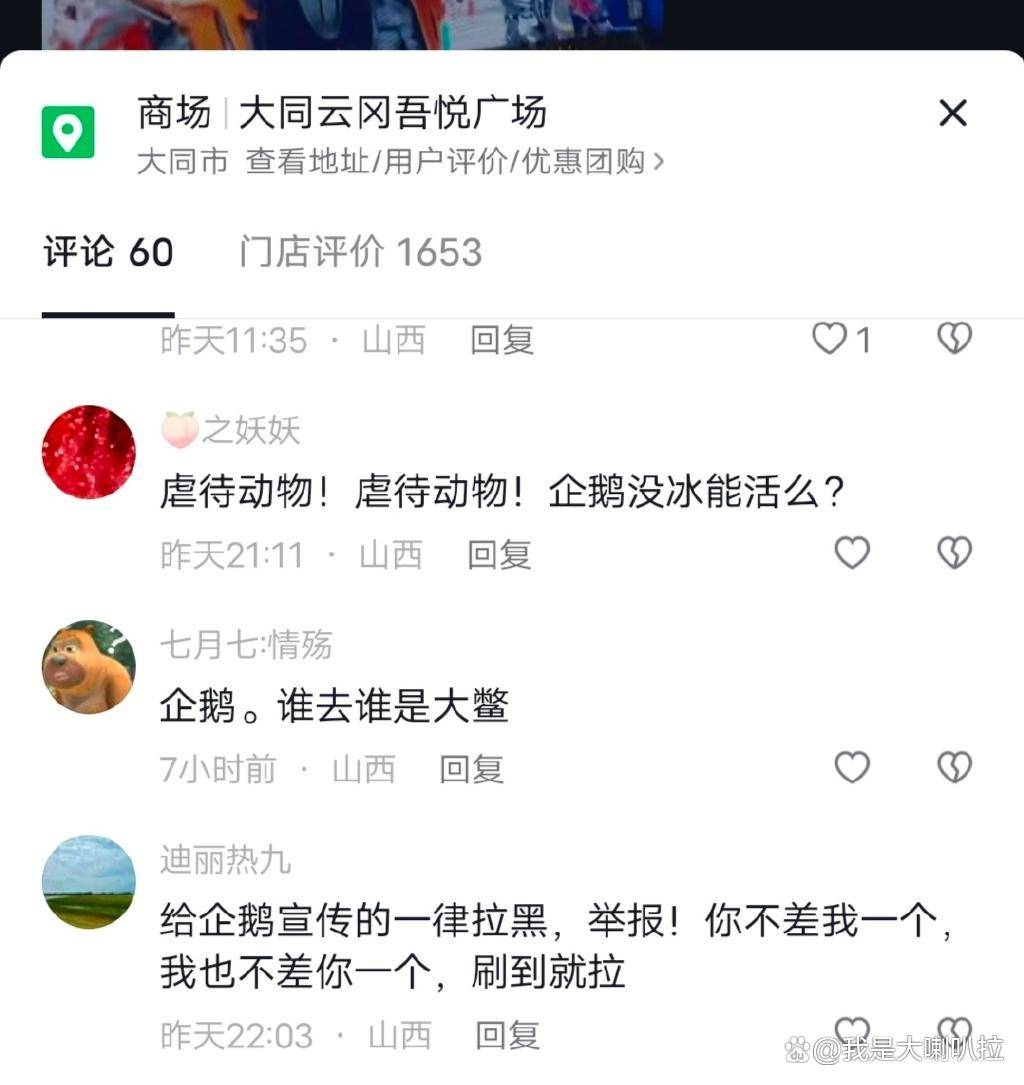
Task: View 七月七:情殇's profile avatar
Action: [89, 667]
